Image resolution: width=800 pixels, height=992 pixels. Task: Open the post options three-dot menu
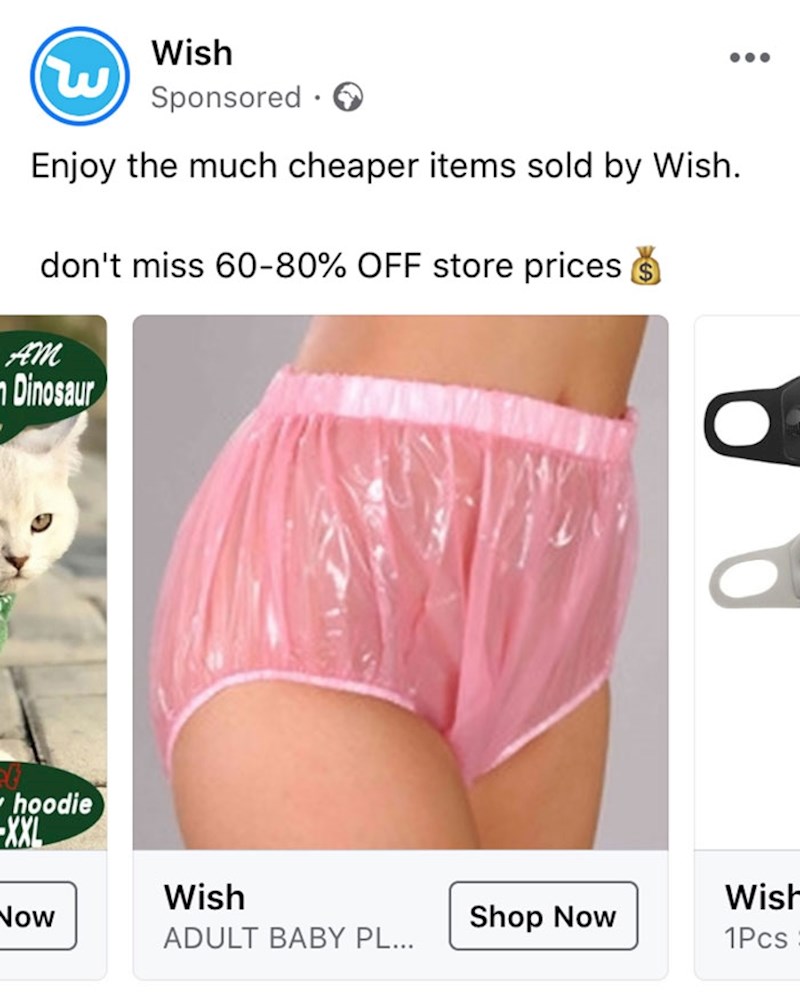(749, 58)
